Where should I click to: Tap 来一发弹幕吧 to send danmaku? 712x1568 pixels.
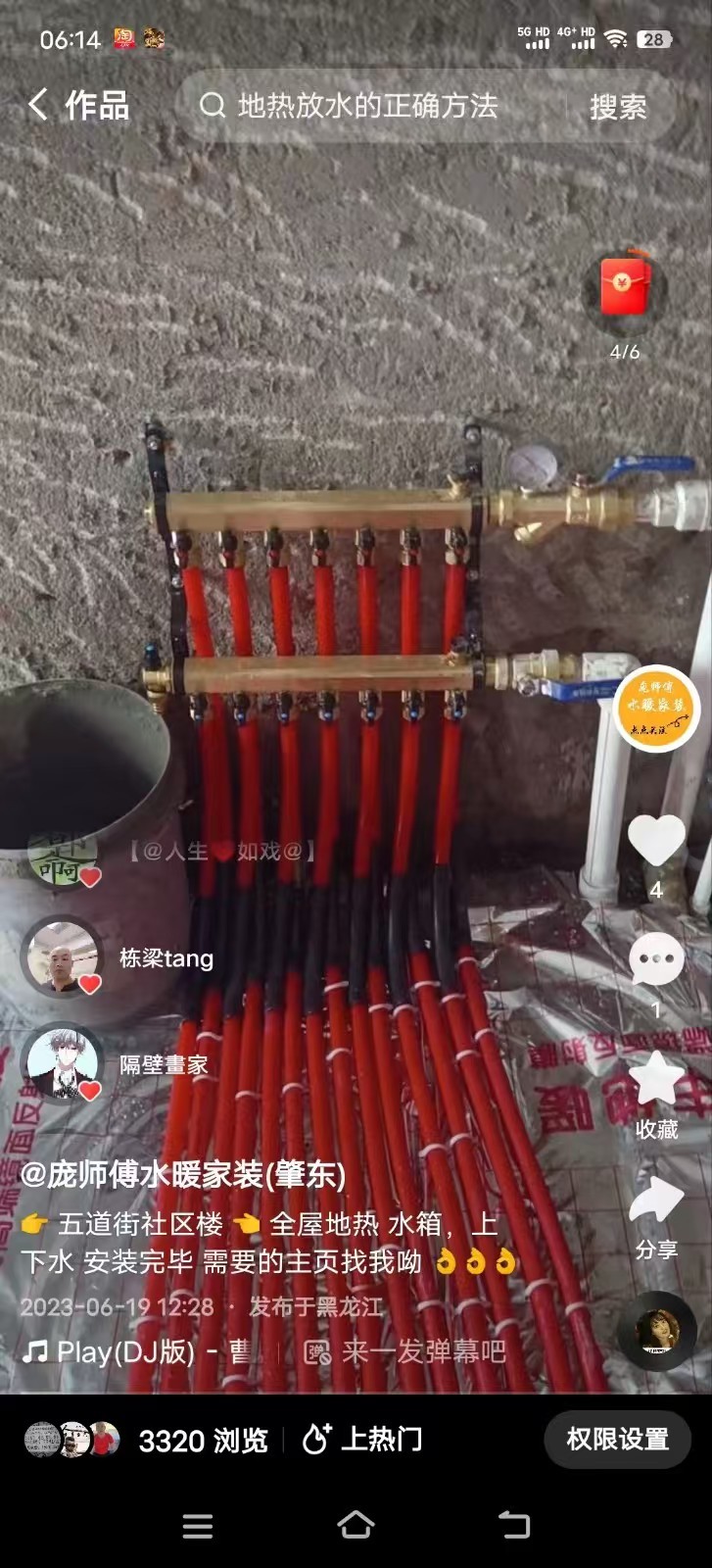421,1352
